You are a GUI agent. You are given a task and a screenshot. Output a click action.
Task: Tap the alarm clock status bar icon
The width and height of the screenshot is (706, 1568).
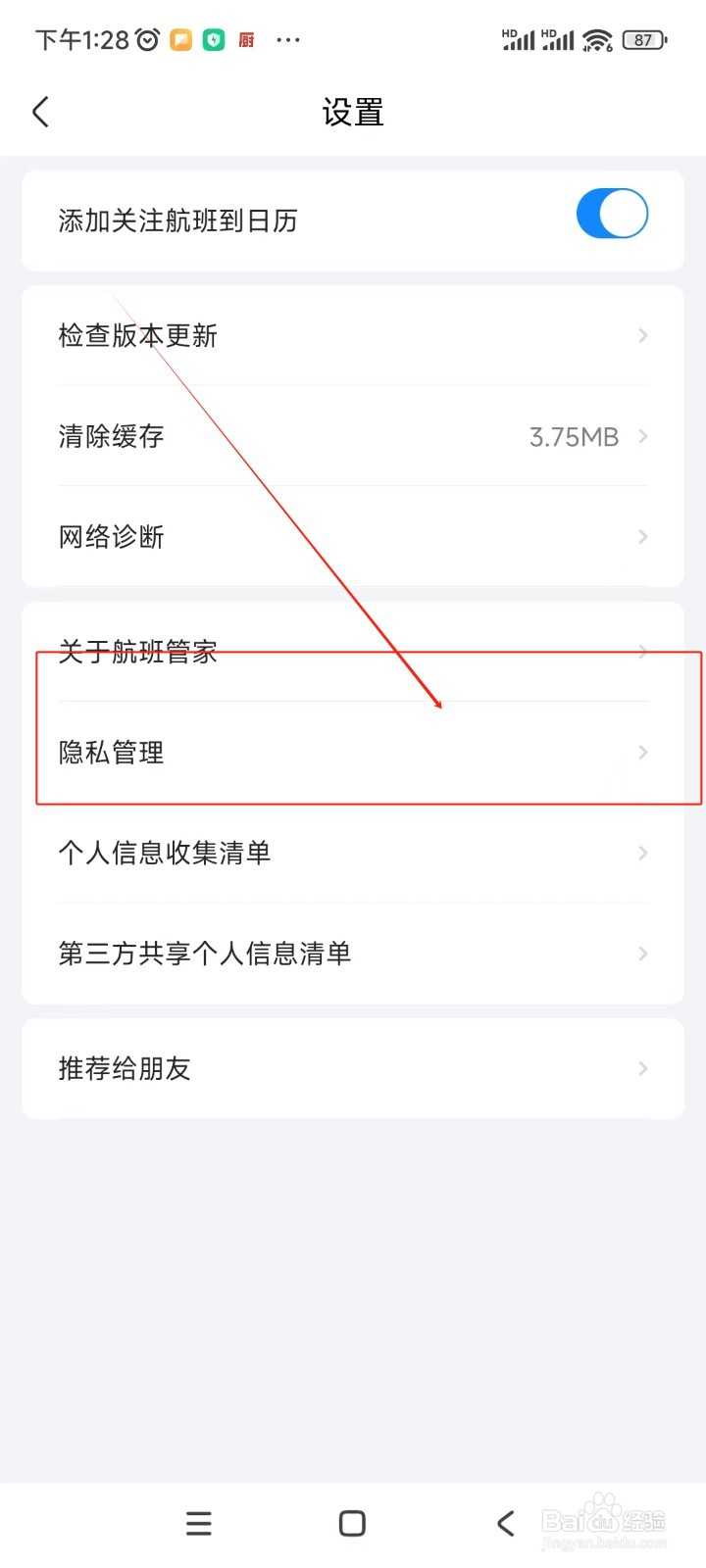point(145,39)
